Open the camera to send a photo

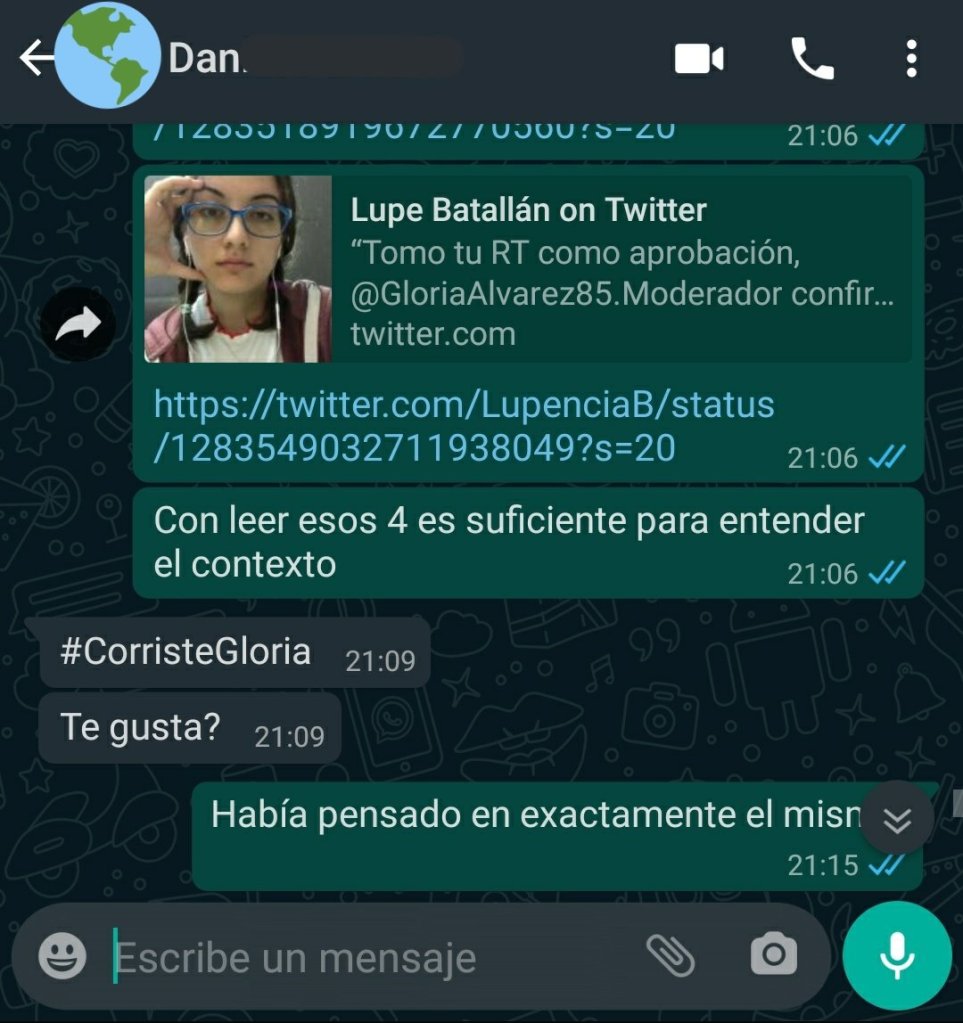774,955
